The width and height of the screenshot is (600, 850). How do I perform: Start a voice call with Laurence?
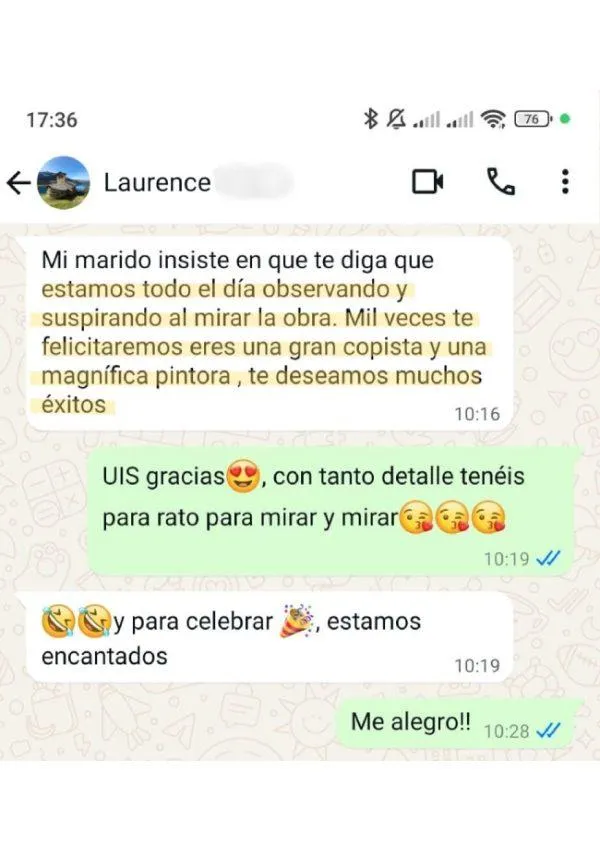click(x=499, y=181)
